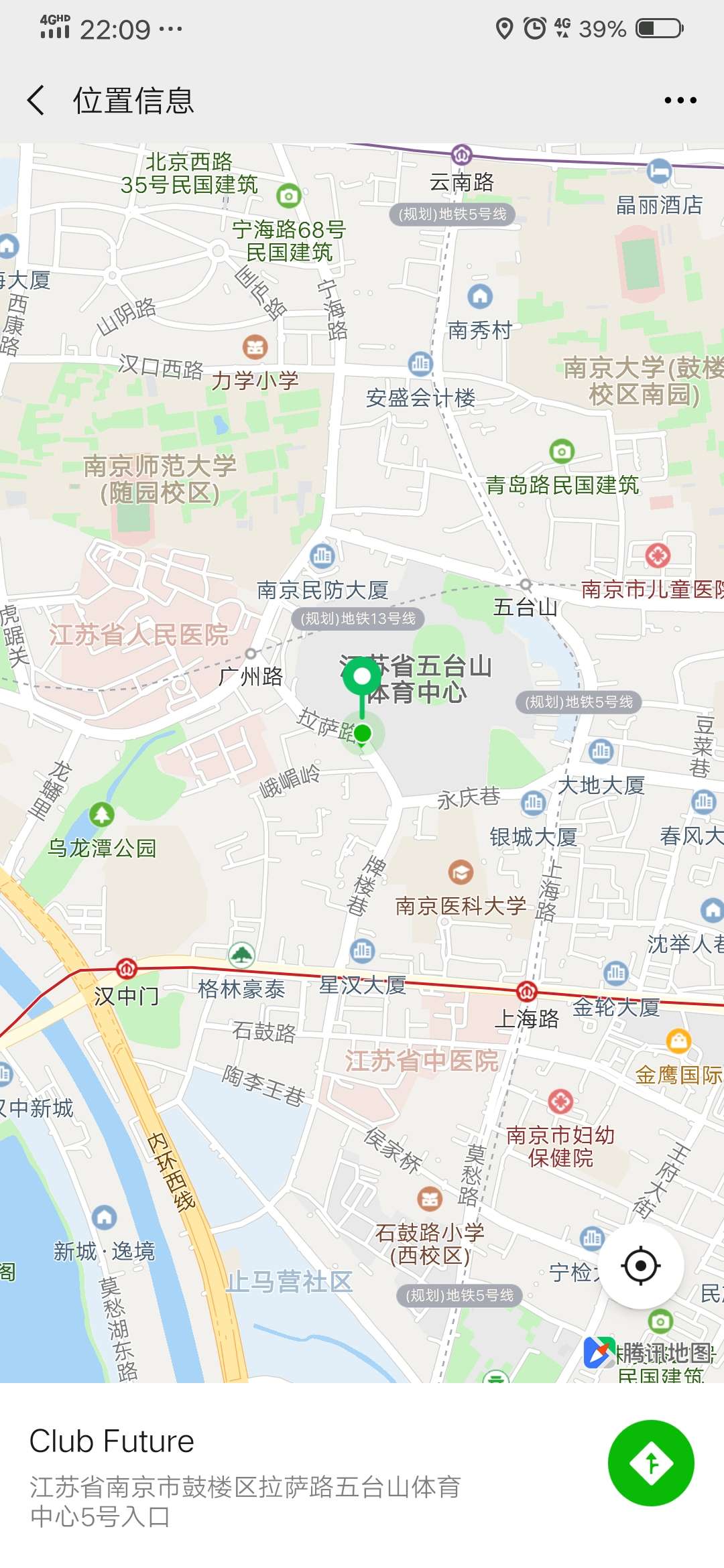Open the three-dot overflow menu
This screenshot has width=724, height=1568.
680,101
